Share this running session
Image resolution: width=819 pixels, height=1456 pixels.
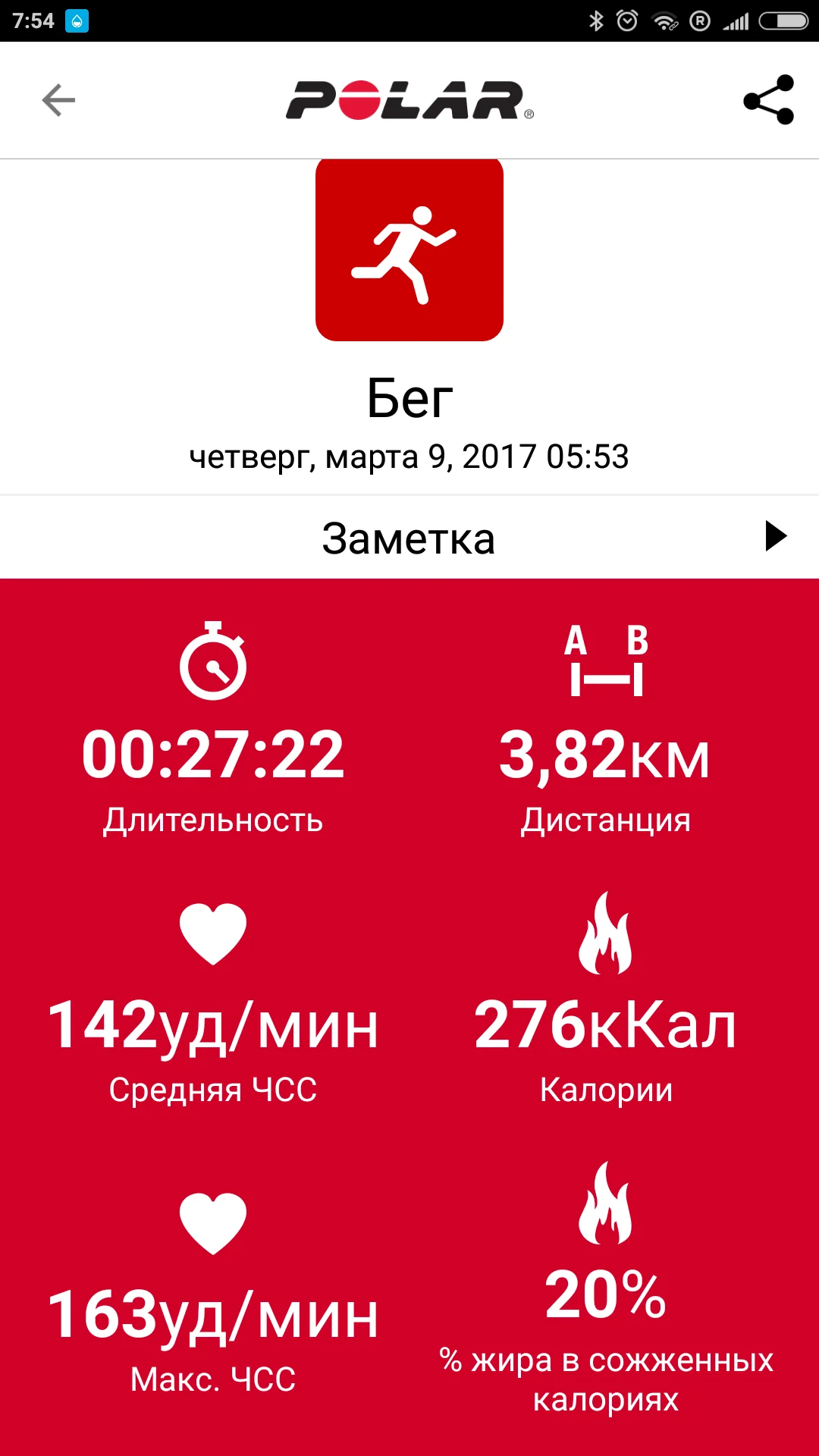point(768,99)
